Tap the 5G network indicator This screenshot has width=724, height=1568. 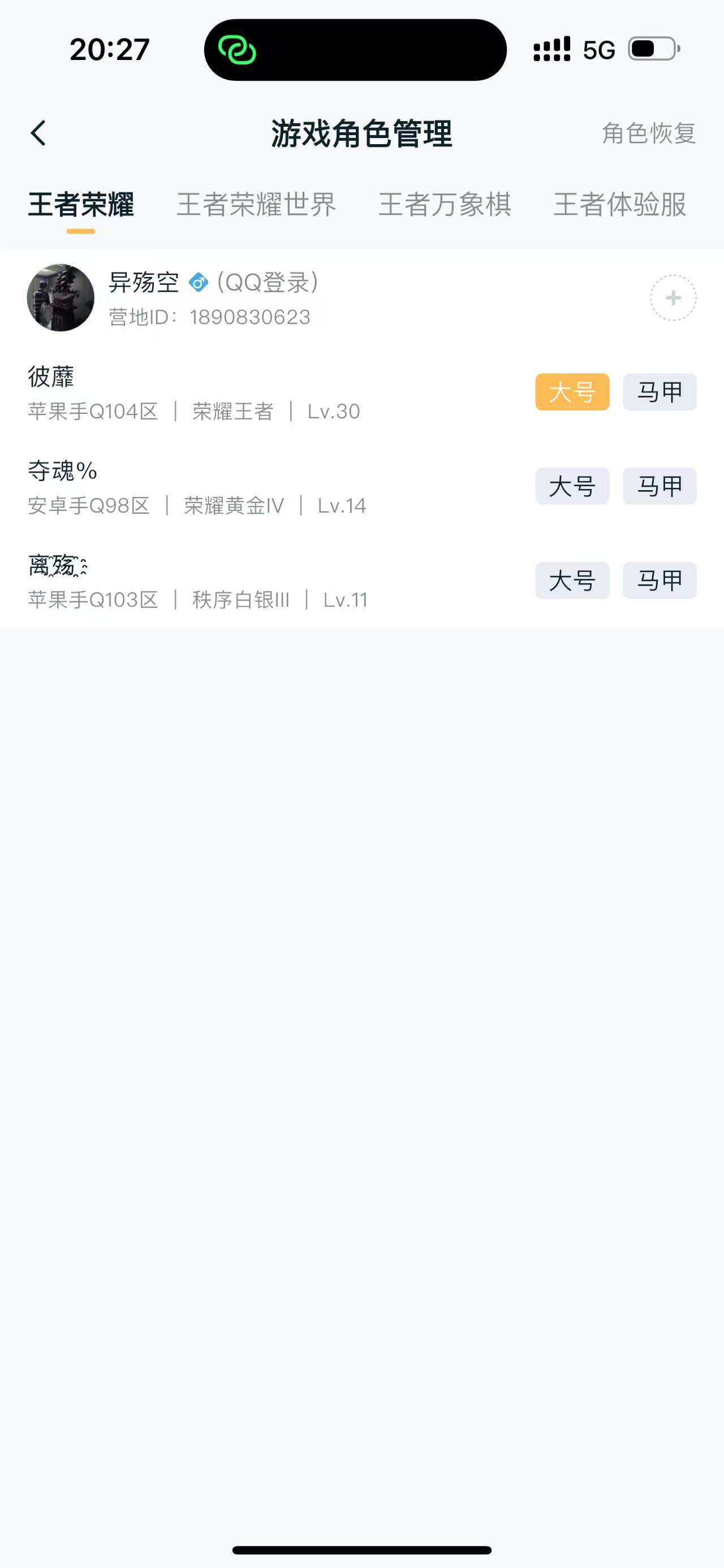[x=599, y=49]
